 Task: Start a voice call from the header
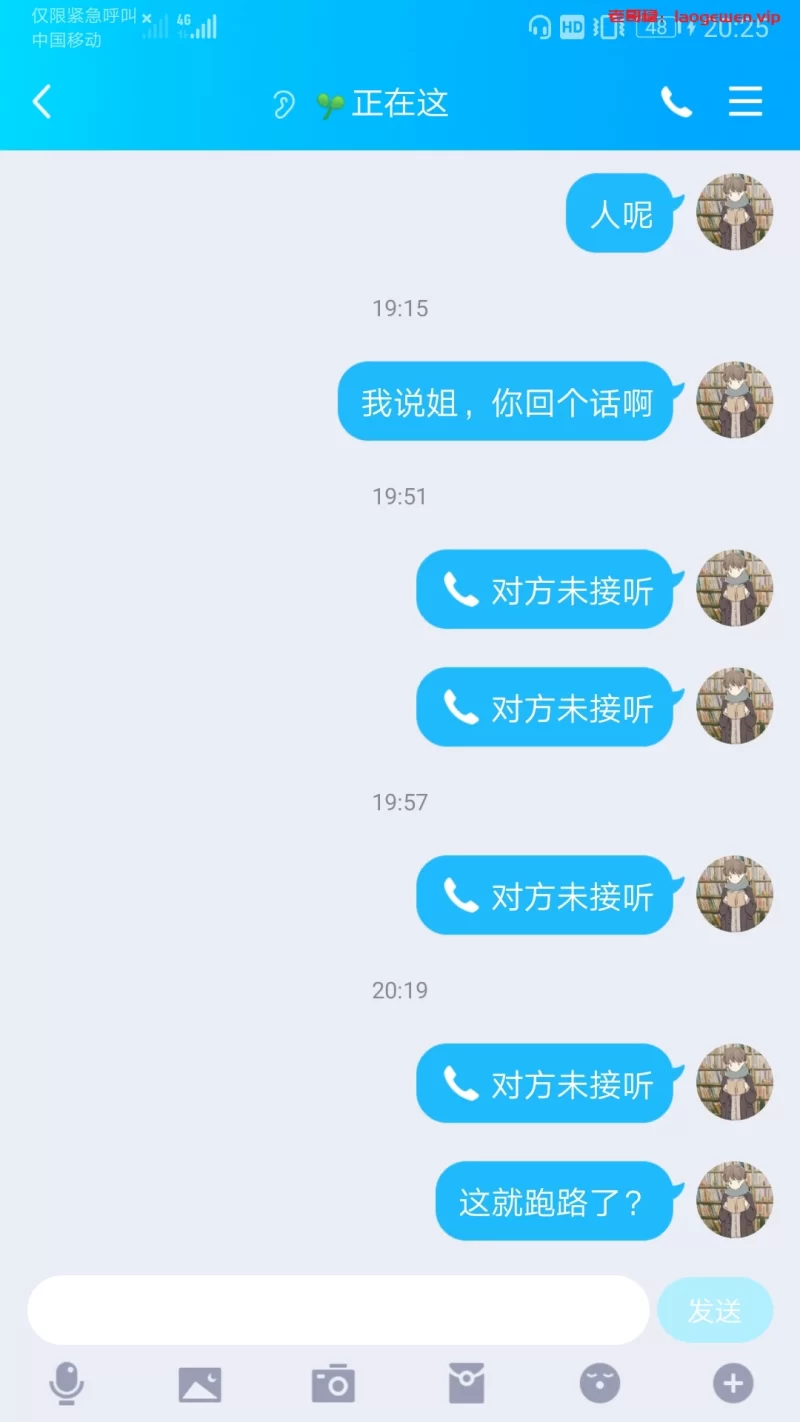(x=676, y=102)
